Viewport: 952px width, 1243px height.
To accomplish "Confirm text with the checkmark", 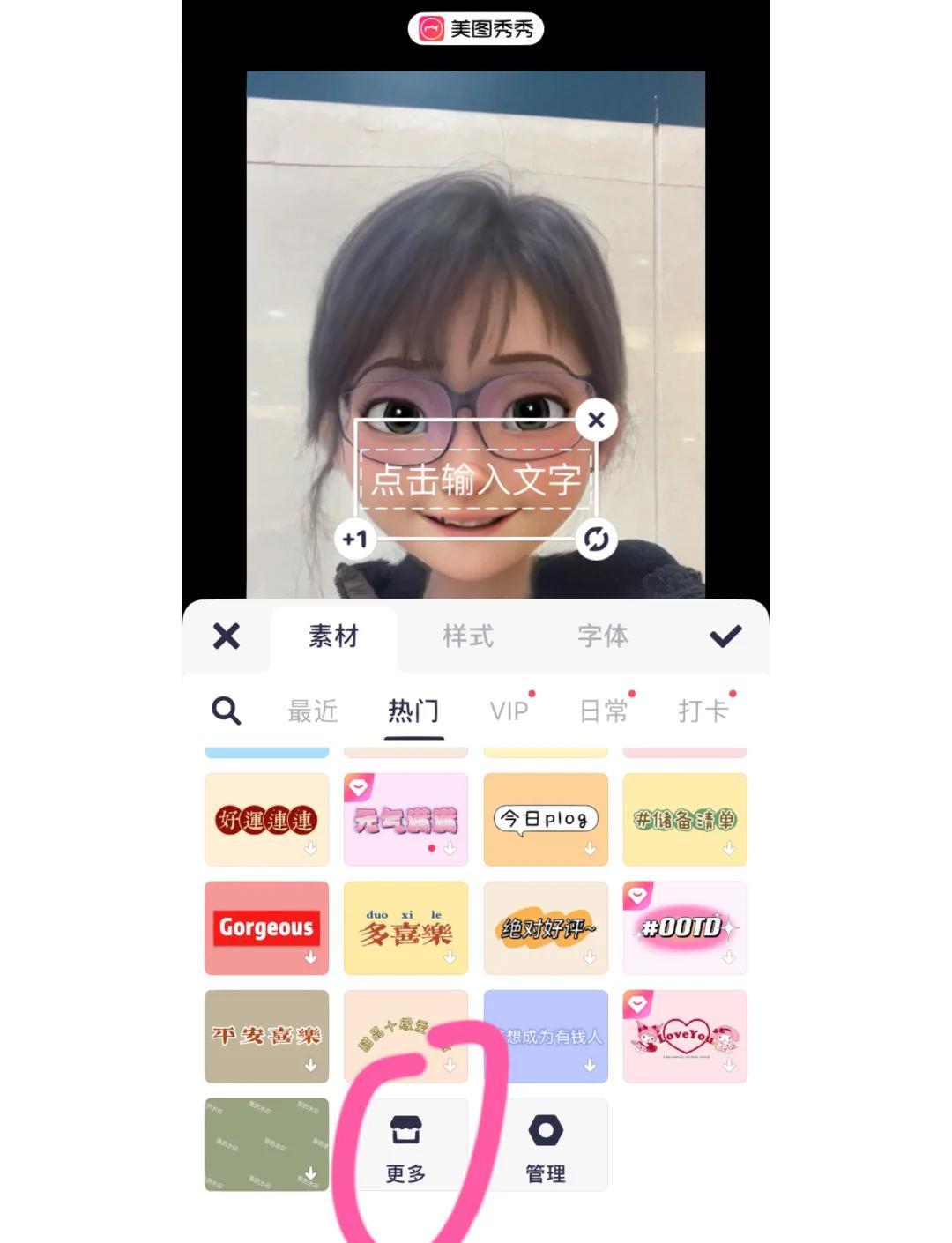I will click(x=725, y=636).
